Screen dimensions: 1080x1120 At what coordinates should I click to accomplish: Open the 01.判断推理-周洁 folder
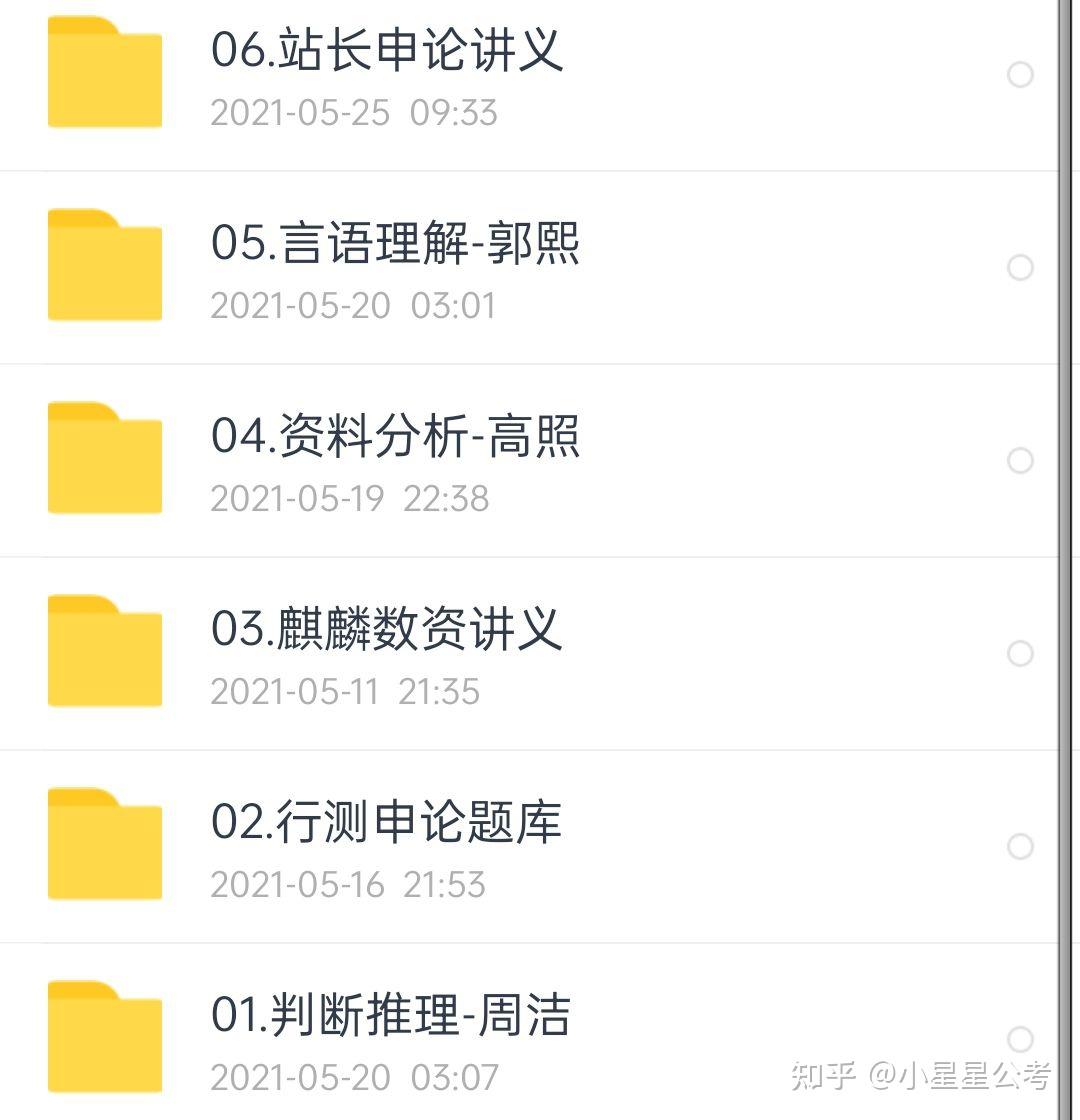pos(391,1016)
